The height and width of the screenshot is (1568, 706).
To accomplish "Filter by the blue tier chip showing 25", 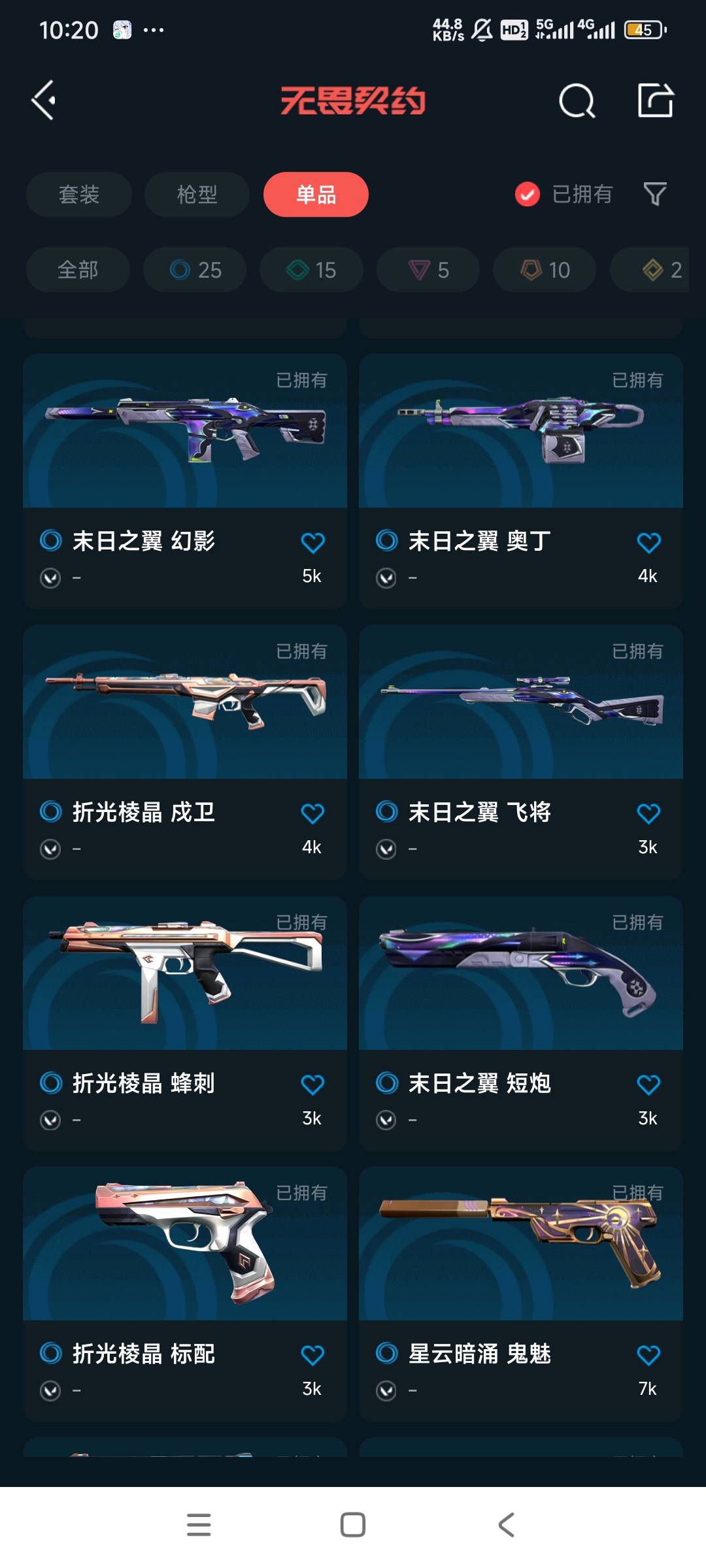I will (x=195, y=270).
